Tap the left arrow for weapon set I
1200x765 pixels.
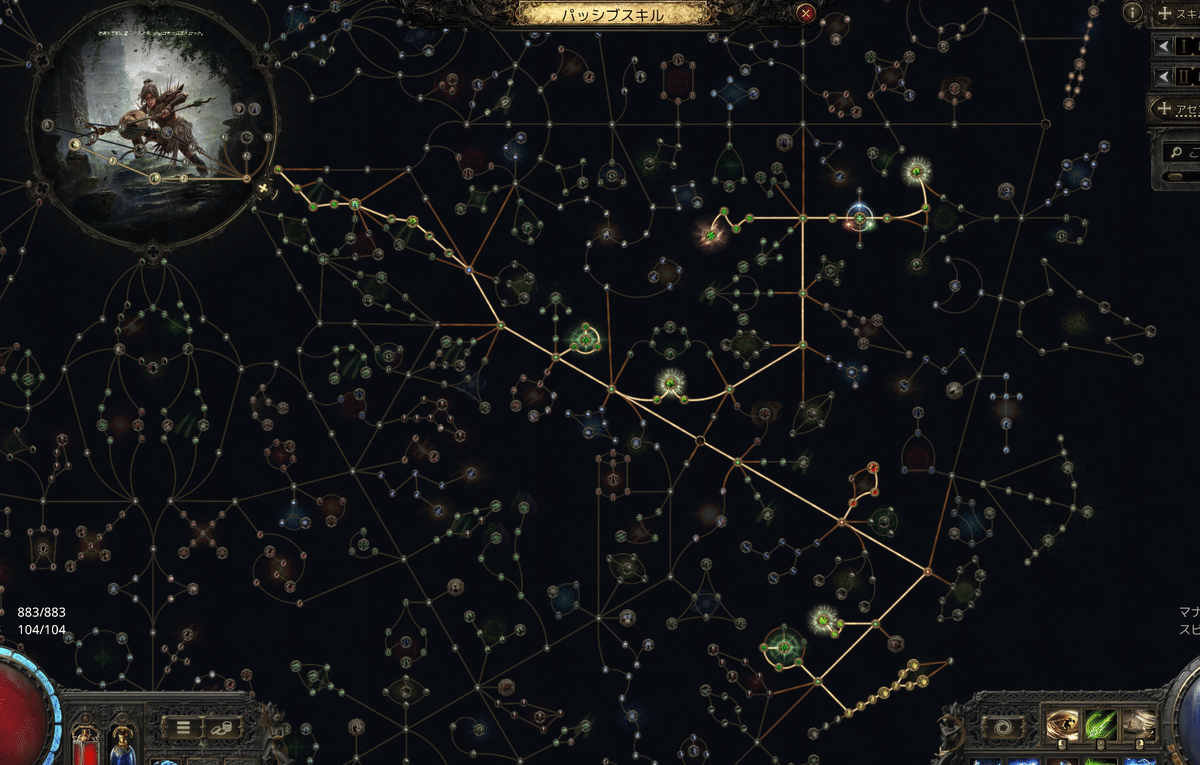[x=1164, y=46]
